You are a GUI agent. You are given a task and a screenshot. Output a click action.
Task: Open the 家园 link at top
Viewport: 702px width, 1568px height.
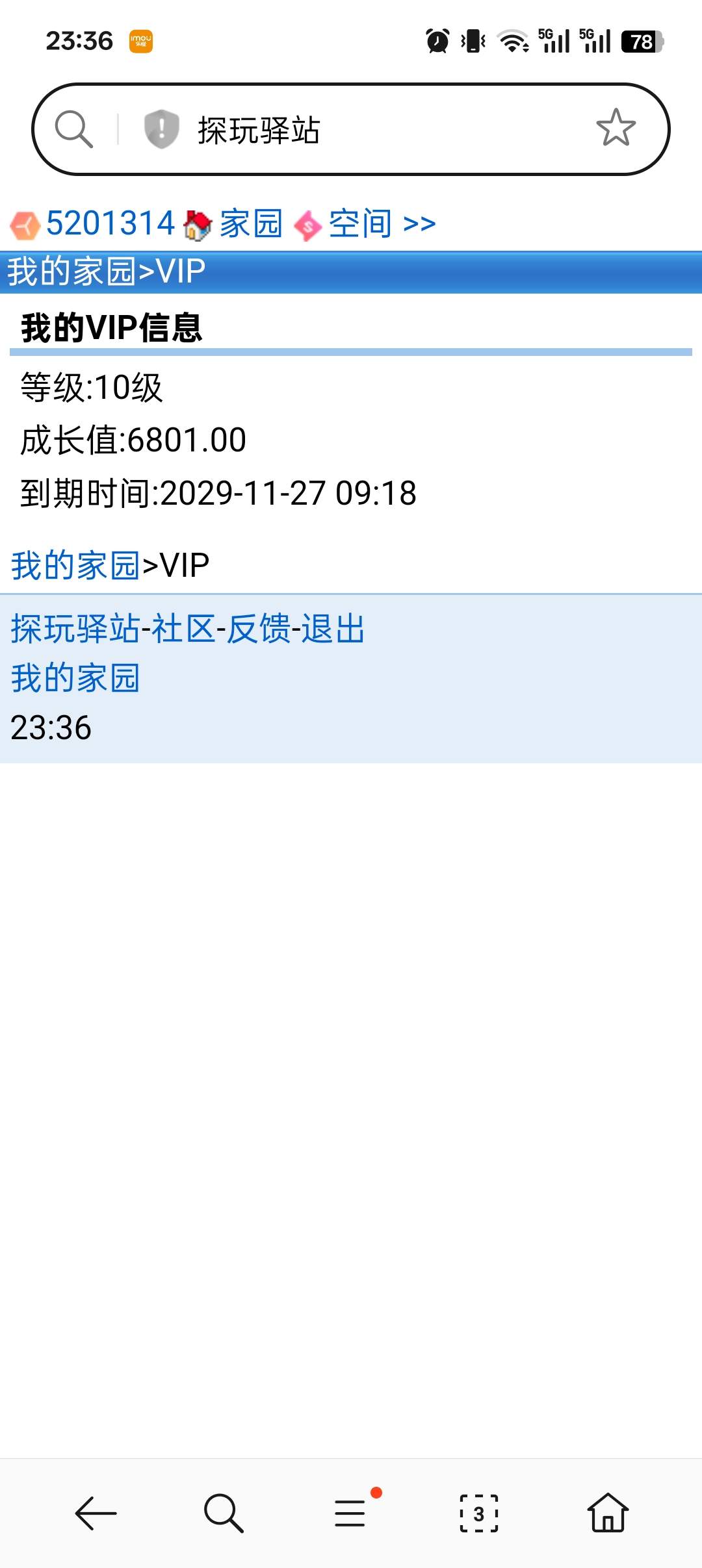click(250, 223)
